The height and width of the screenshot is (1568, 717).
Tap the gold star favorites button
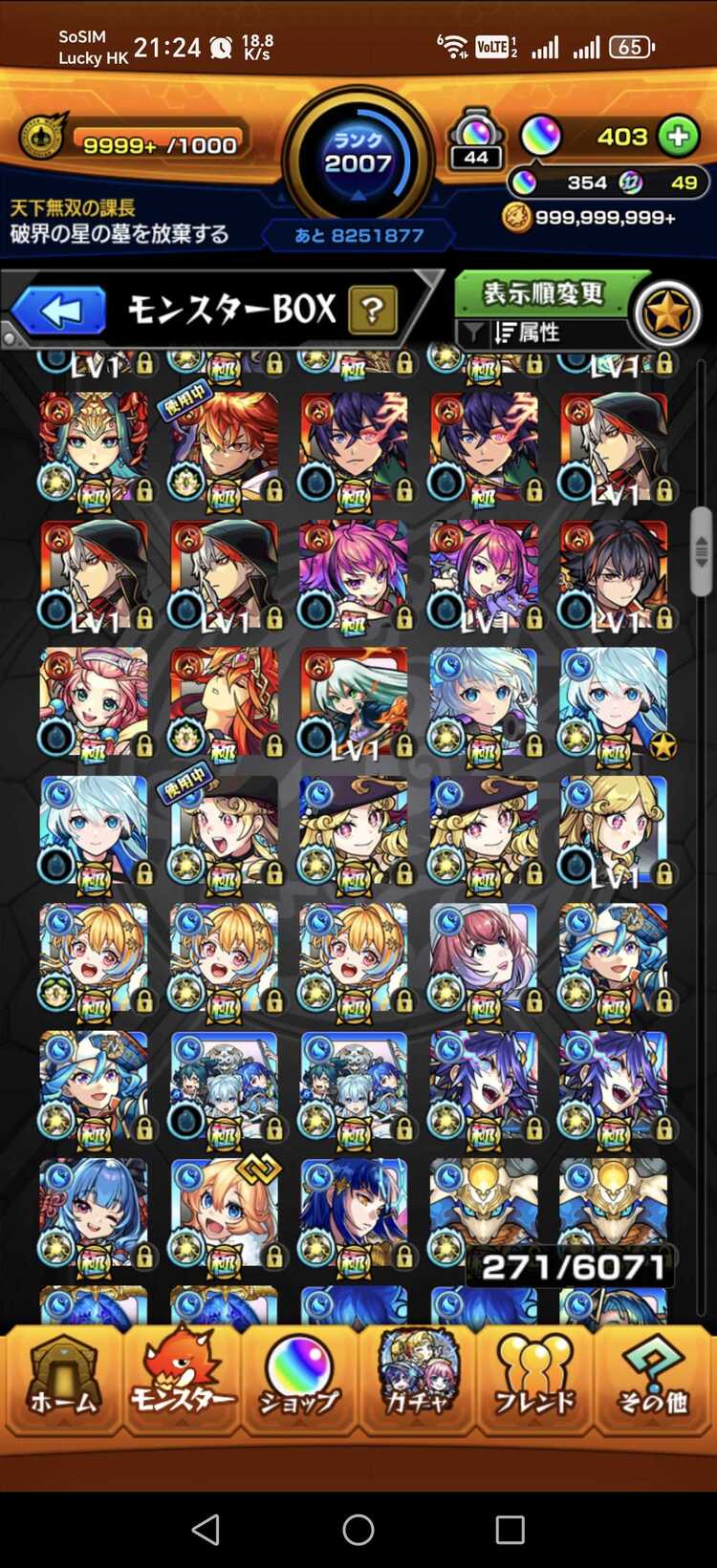click(666, 314)
